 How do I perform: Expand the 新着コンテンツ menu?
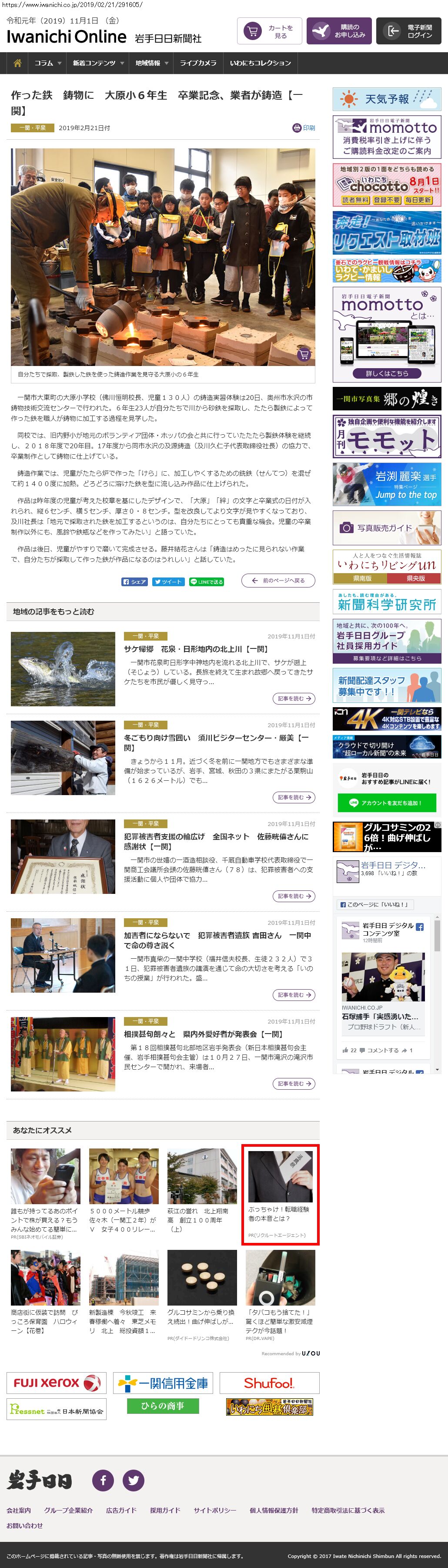pyautogui.click(x=97, y=63)
